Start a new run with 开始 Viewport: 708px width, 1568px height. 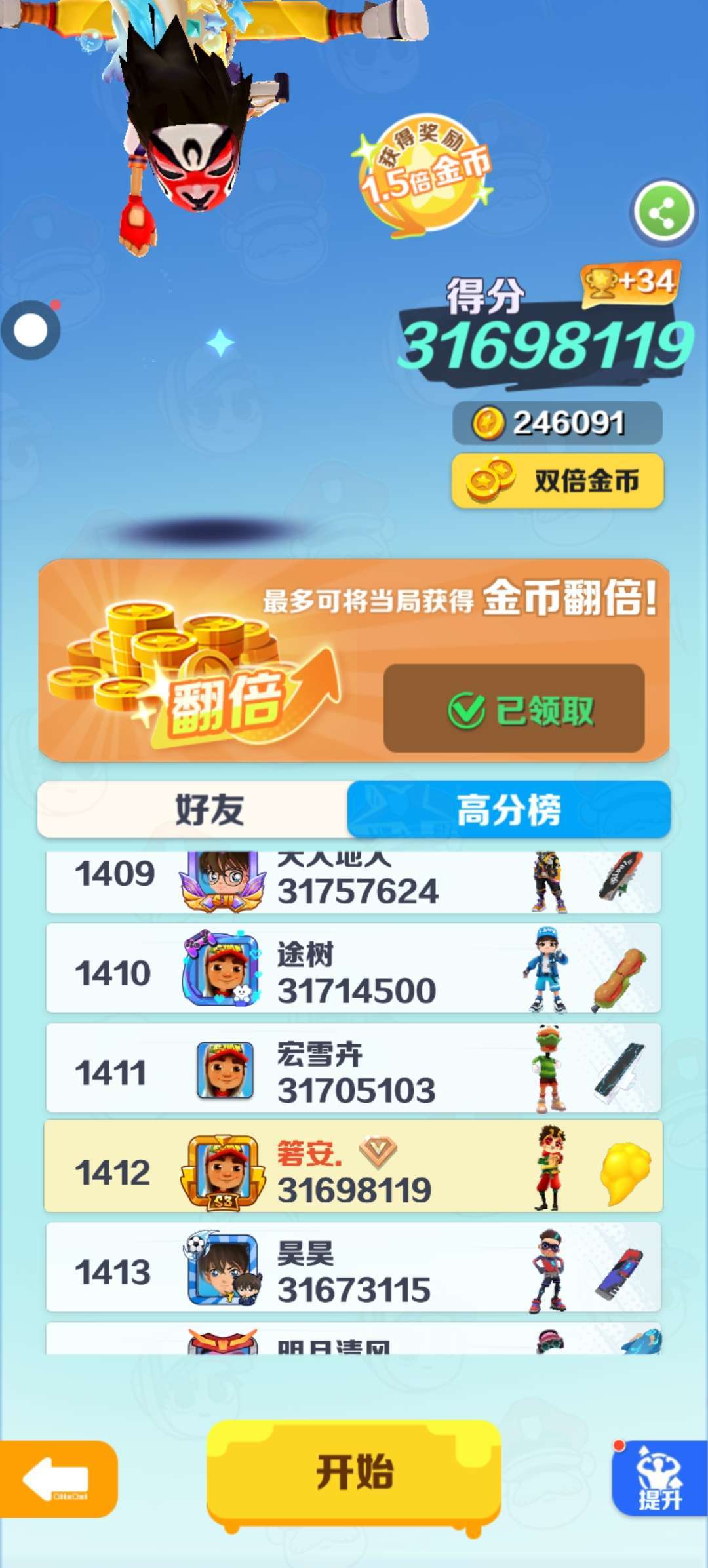(x=354, y=1472)
